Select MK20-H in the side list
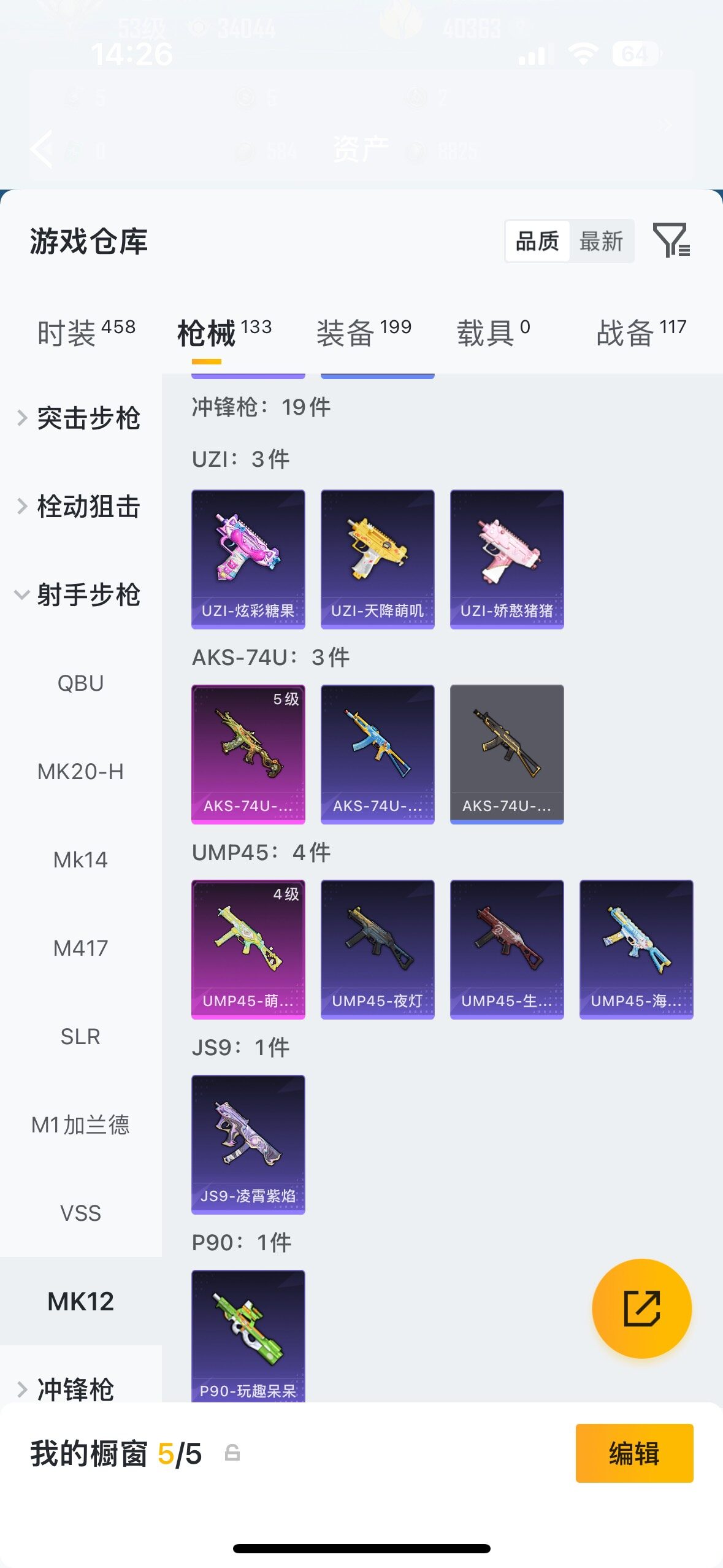The image size is (723, 1568). pos(81,771)
